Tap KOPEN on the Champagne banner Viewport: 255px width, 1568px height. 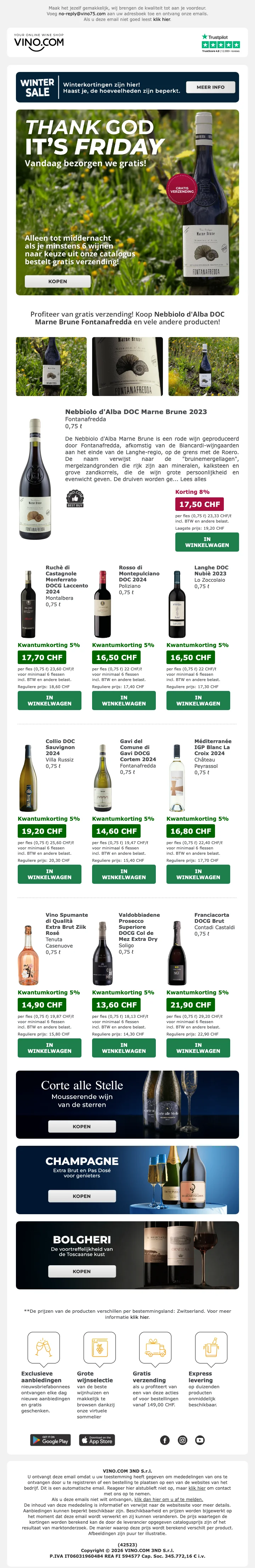point(81,1196)
